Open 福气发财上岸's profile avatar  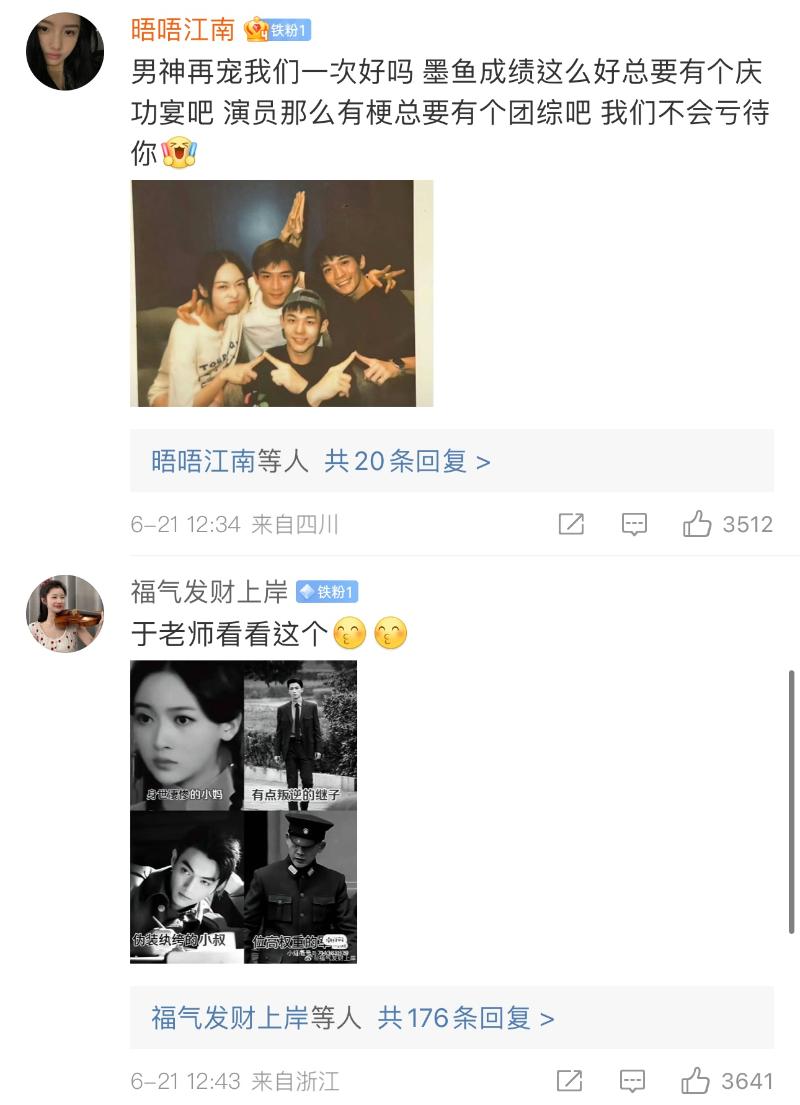(65, 614)
